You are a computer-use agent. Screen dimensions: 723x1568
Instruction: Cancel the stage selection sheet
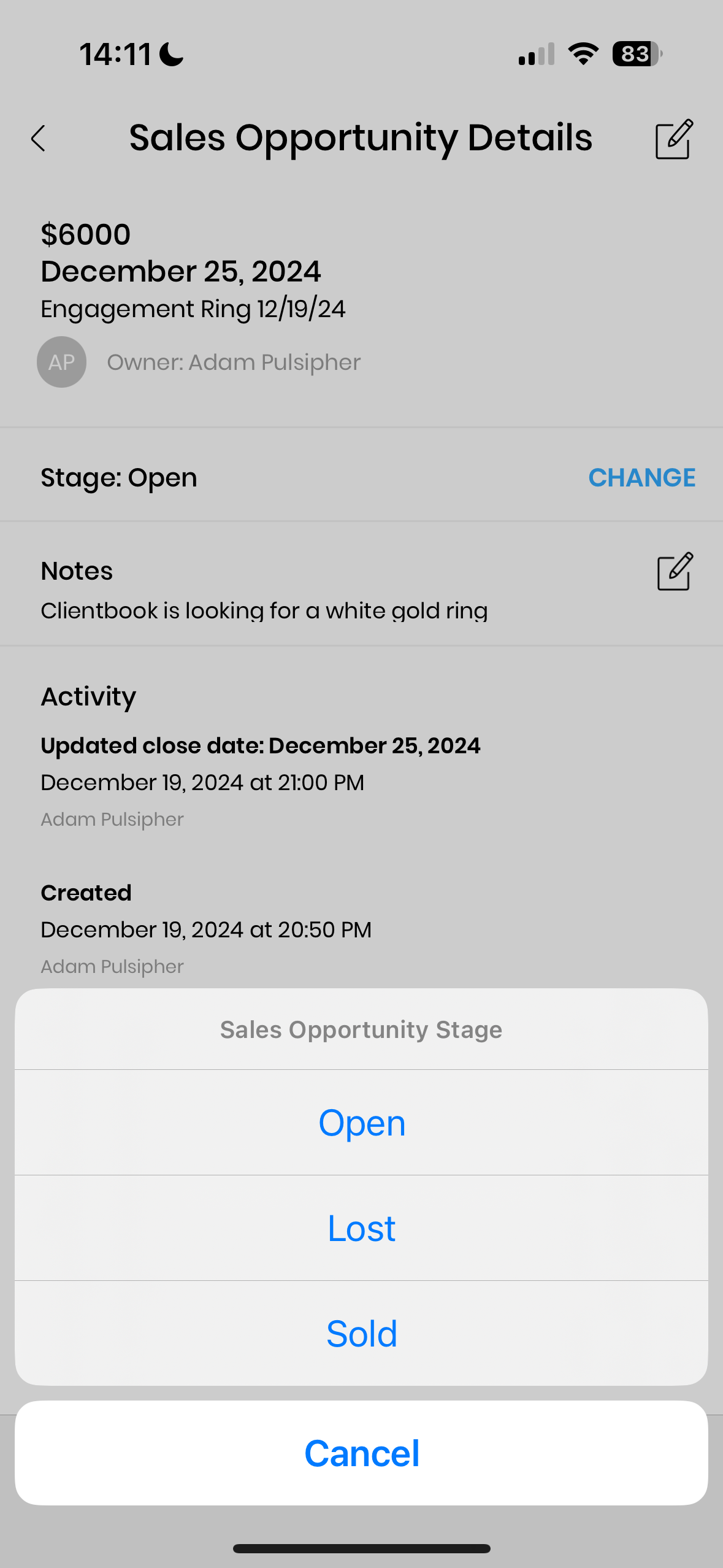coord(362,1453)
